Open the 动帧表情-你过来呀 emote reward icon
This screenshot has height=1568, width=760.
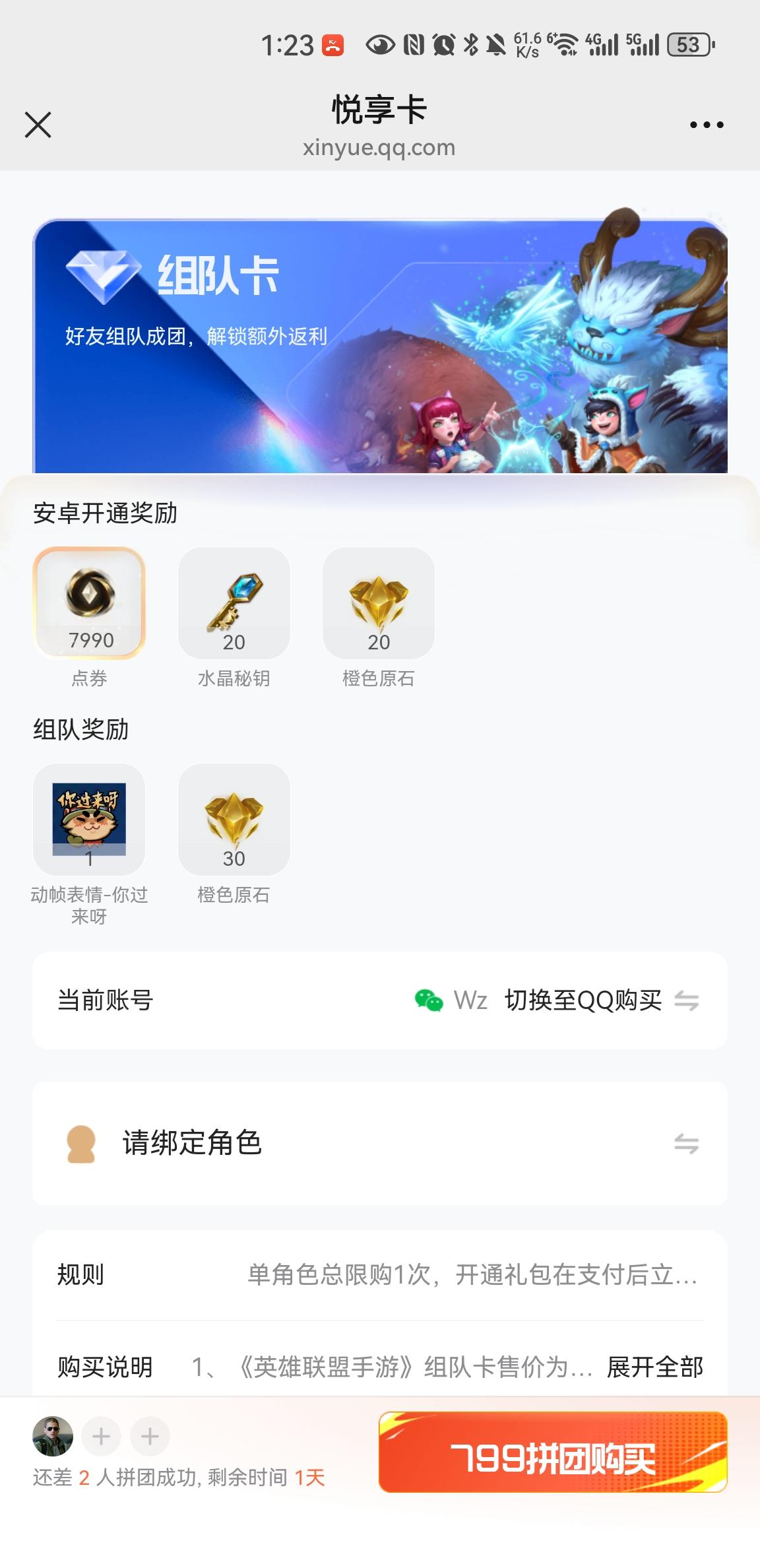tap(89, 820)
